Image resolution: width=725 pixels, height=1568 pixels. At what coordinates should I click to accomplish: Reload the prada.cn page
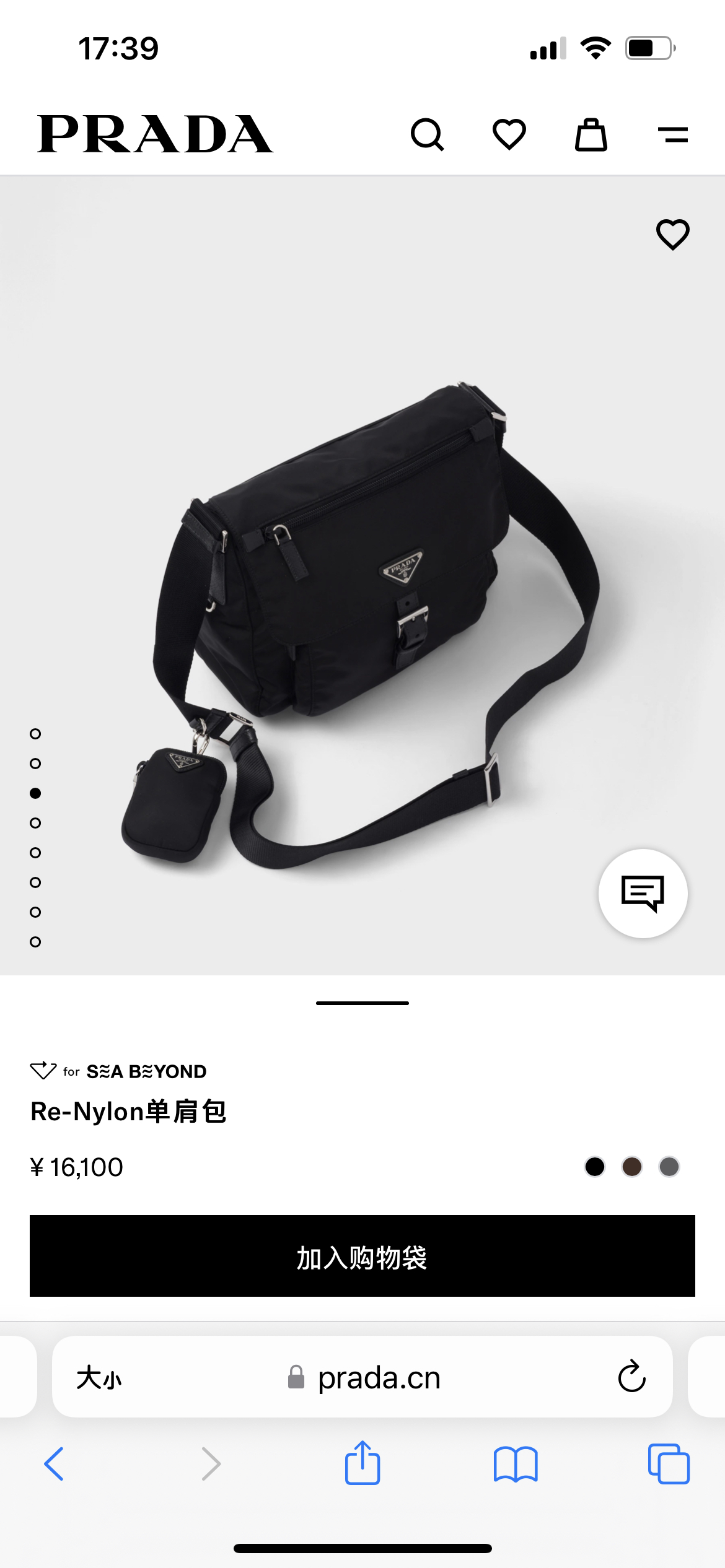(632, 1377)
